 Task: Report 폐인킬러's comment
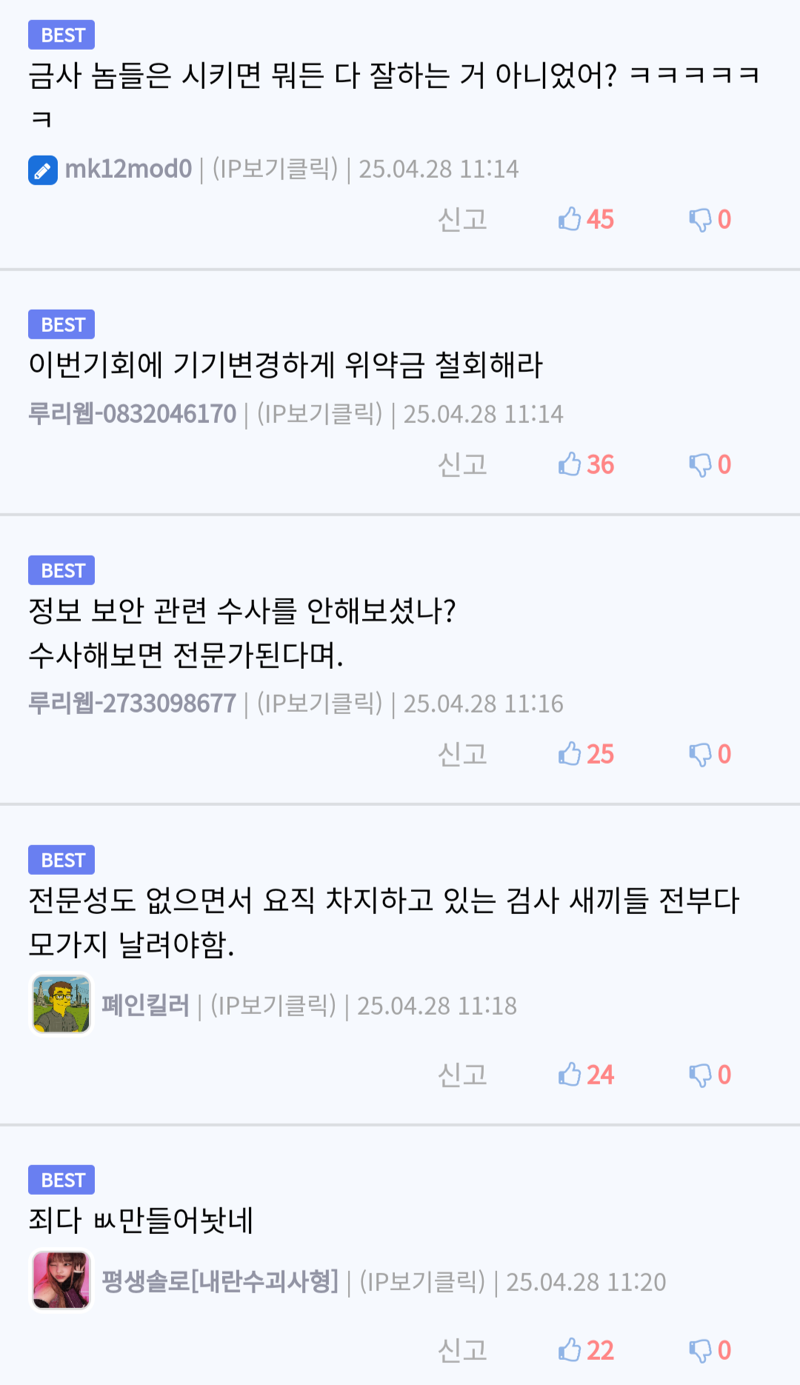click(462, 1074)
